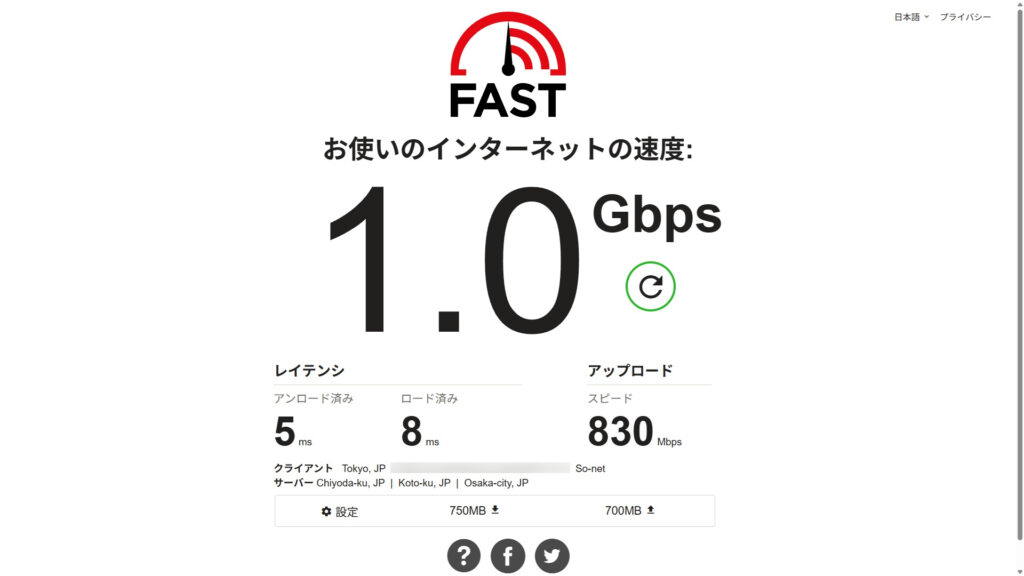Share the result on Twitter
Screen dimensions: 1024x576
pyautogui.click(x=552, y=555)
